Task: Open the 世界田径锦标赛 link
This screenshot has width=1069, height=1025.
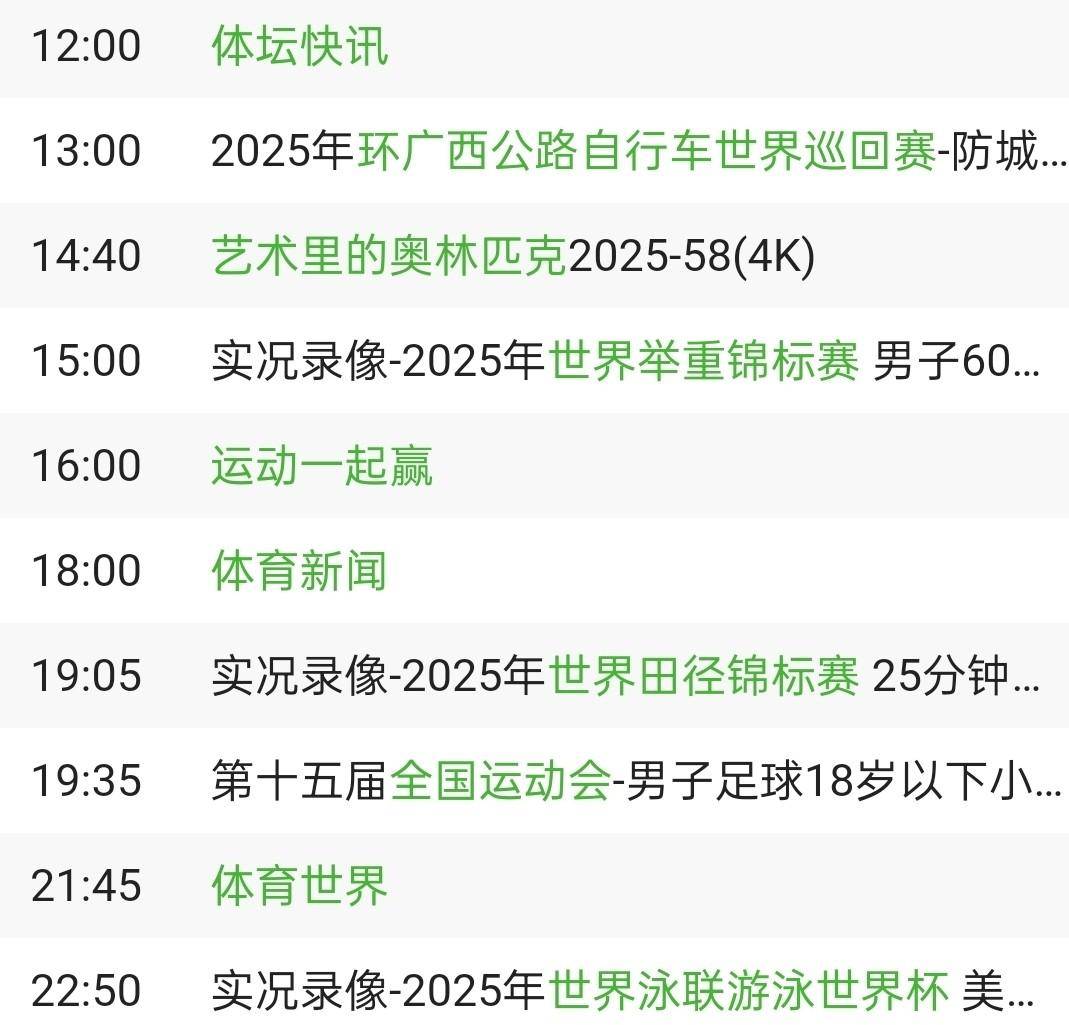Action: 703,677
